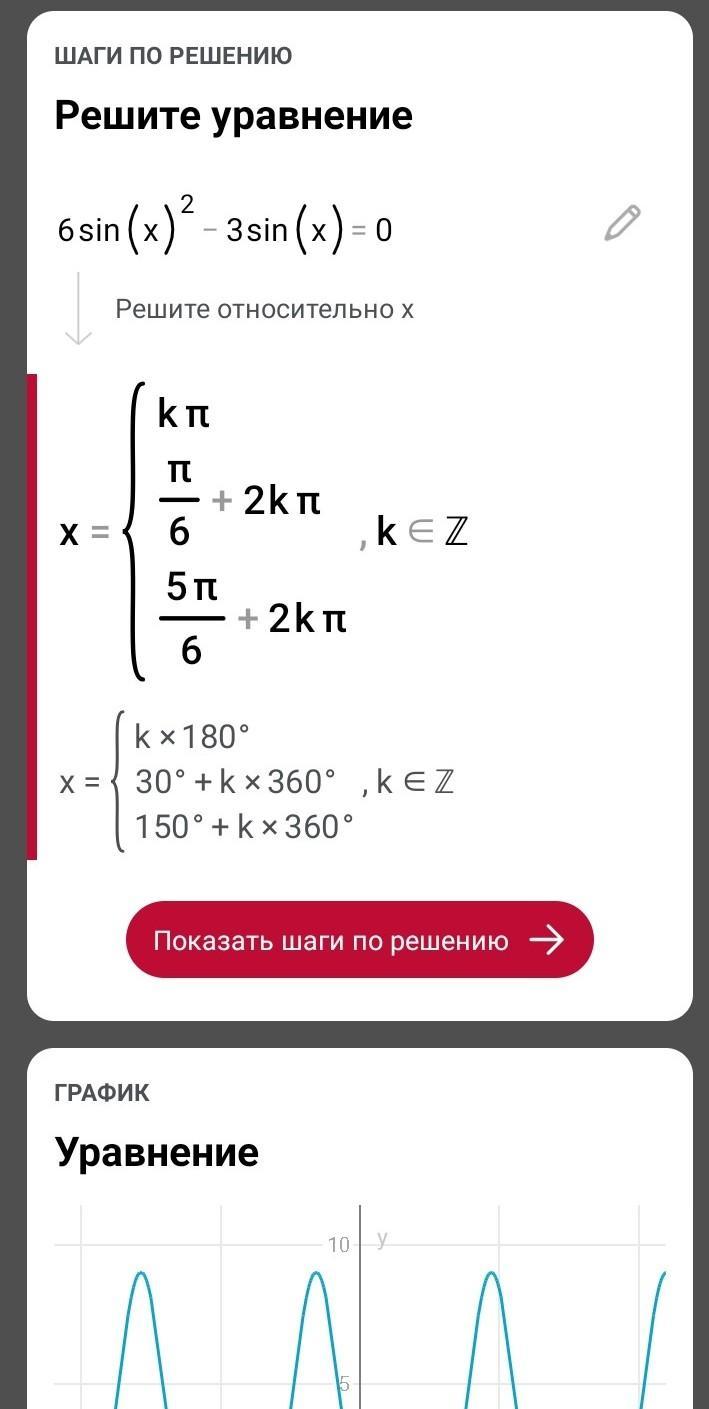709x1409 pixels.
Task: Tap the «Показать шаги по решению» button
Action: pyautogui.click(x=359, y=940)
